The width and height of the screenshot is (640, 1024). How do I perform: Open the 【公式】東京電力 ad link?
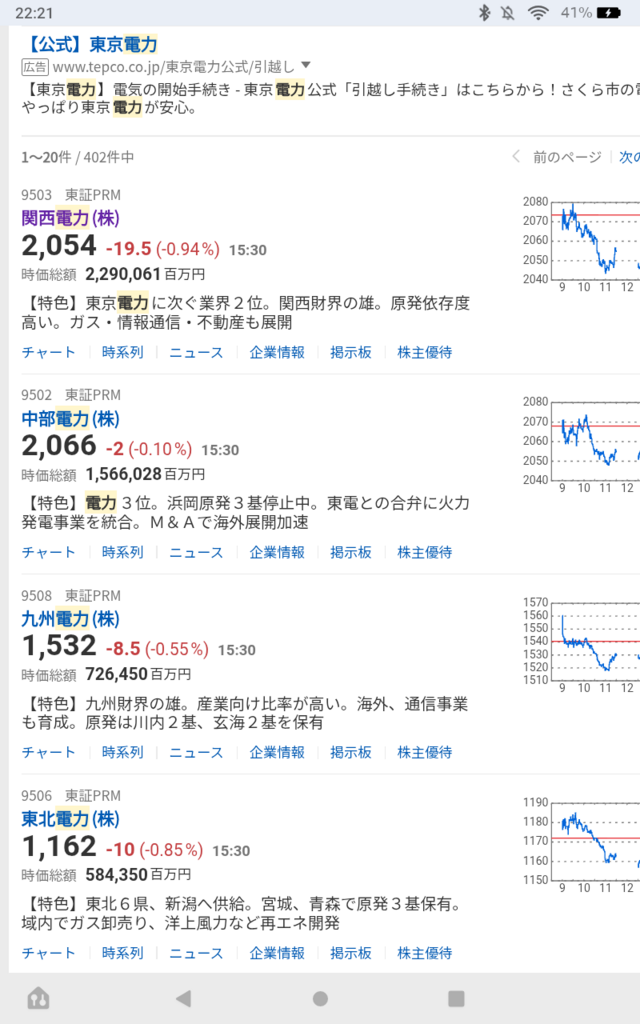coord(90,44)
